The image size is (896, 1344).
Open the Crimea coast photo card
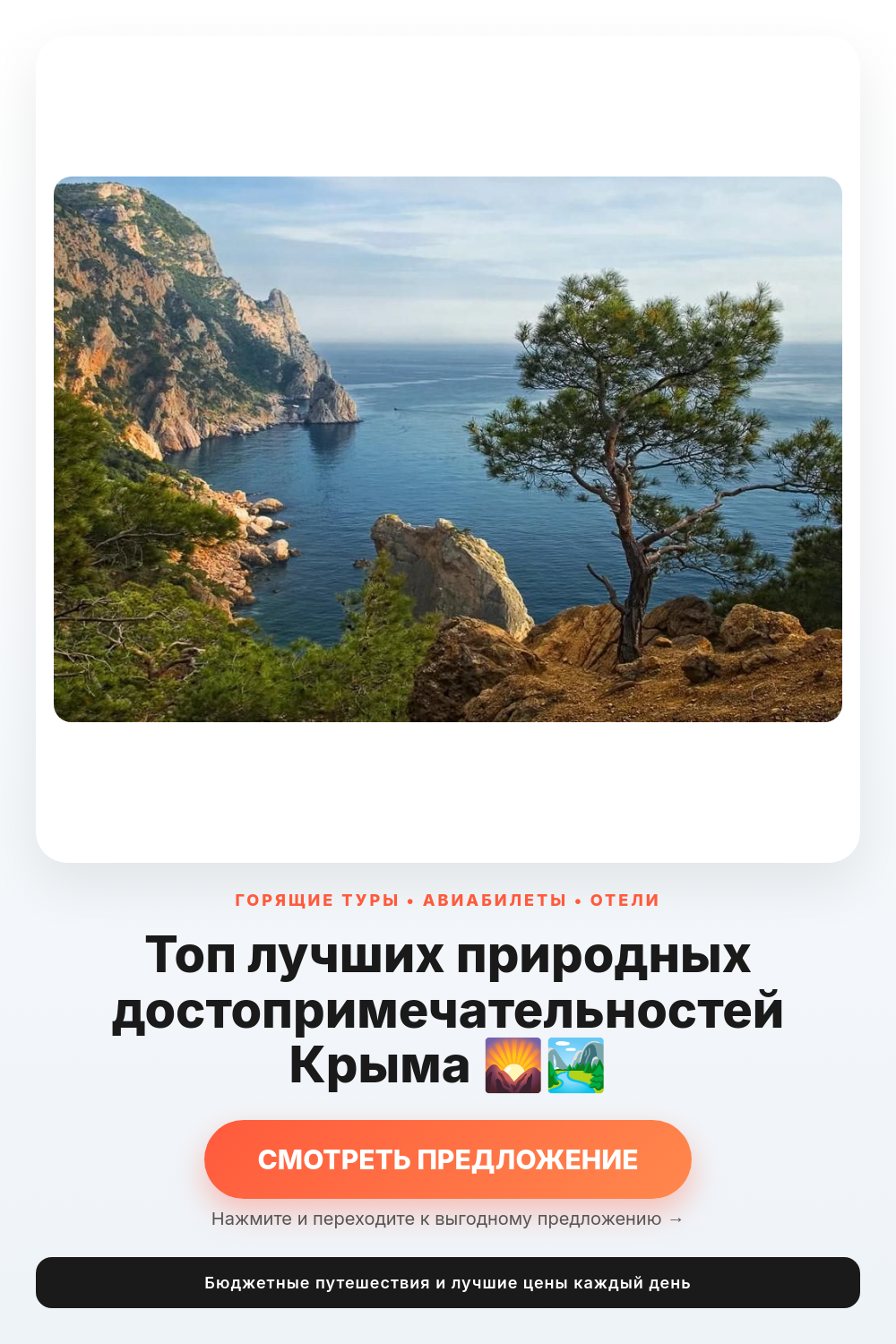448,449
